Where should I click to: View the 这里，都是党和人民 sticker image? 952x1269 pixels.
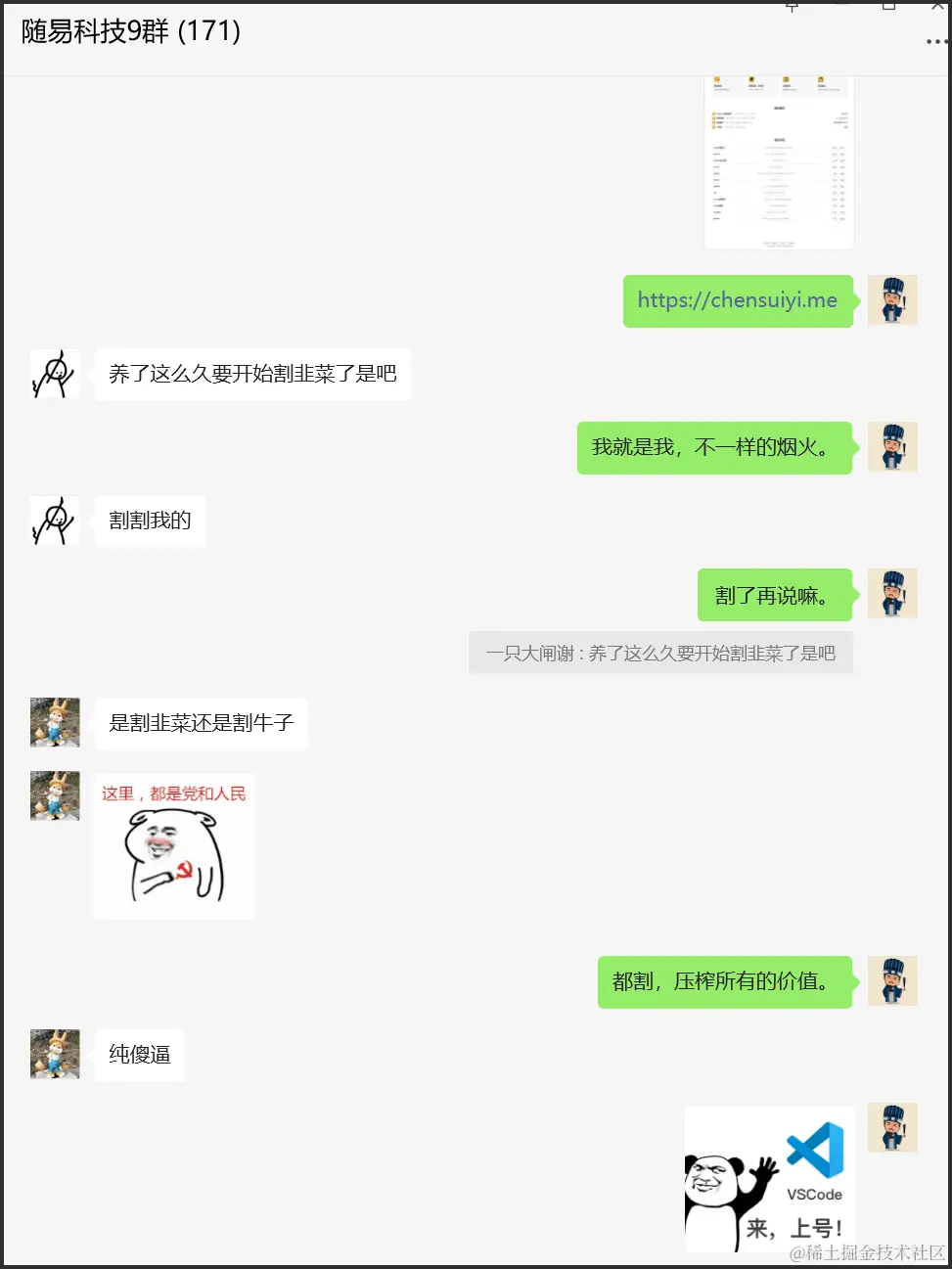174,846
